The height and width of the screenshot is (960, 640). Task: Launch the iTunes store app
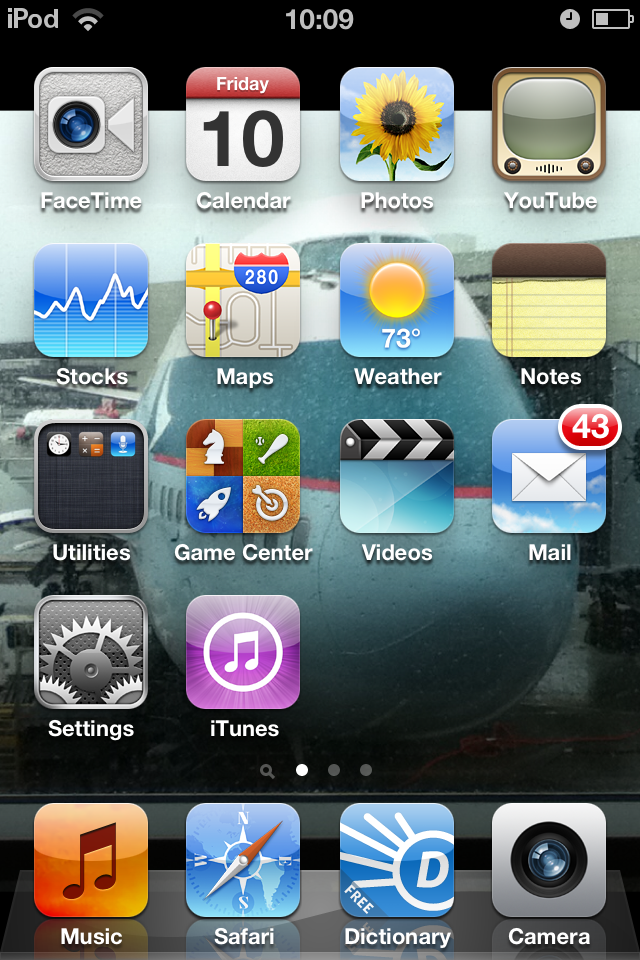pyautogui.click(x=243, y=652)
